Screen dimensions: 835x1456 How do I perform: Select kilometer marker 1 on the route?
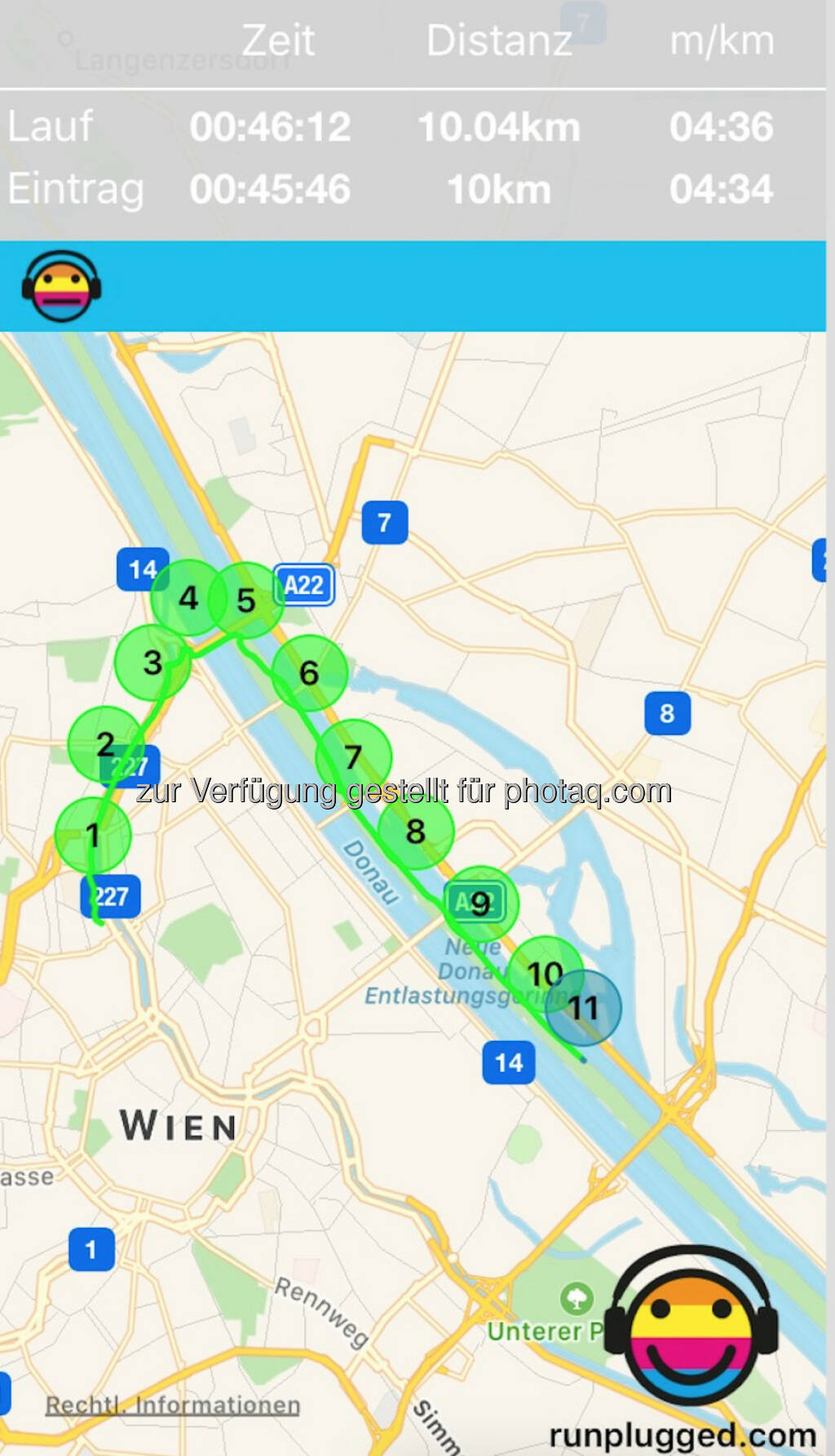(93, 836)
